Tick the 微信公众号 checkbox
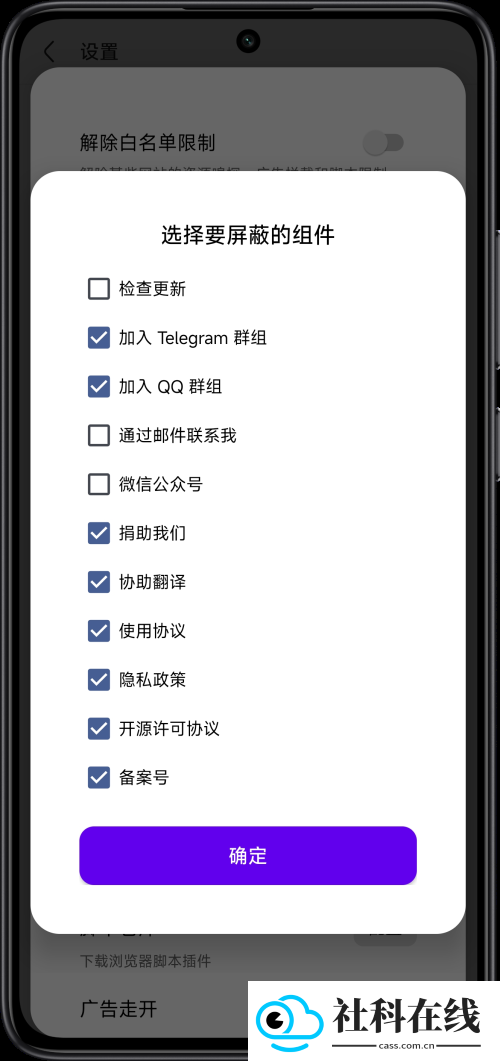Screen dimensions: 500x1061 [99, 484]
